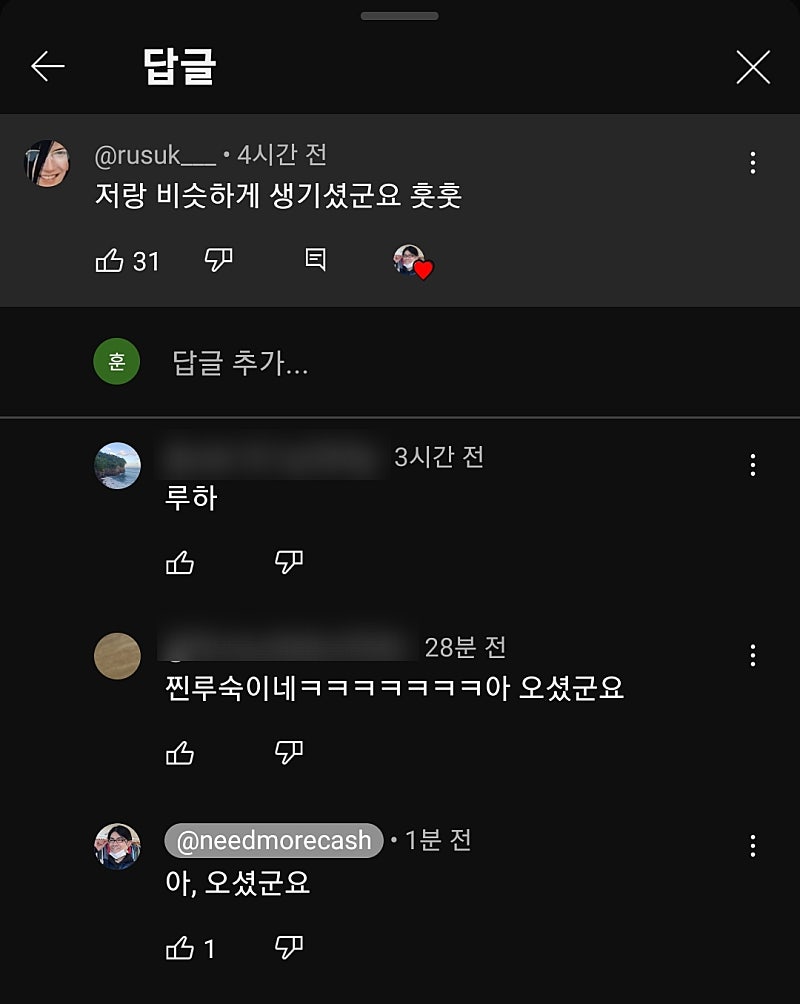The image size is (800, 1004).
Task: Dislike the 아, 오셨군요 reply
Action: click(289, 947)
